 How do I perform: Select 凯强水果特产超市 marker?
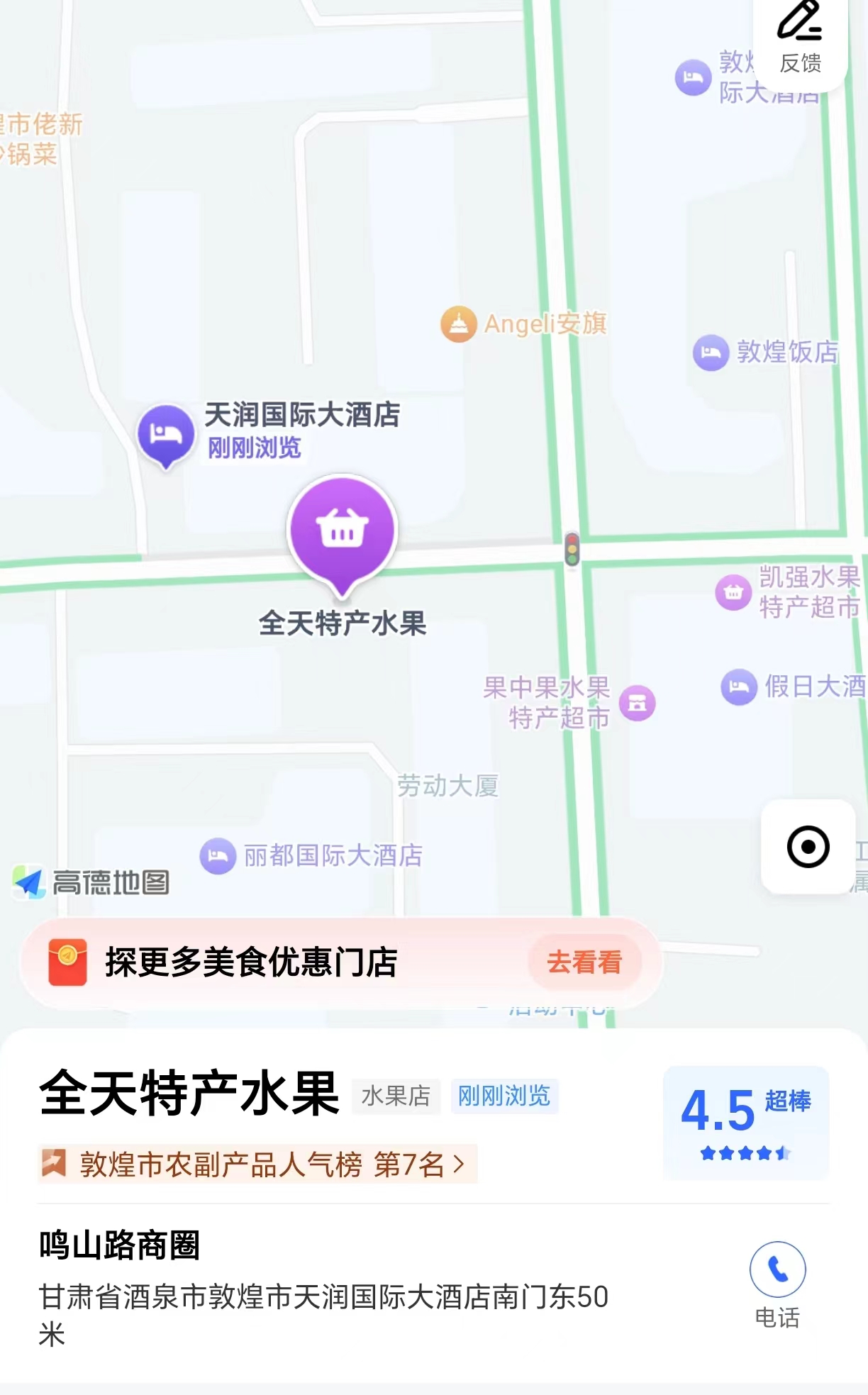point(733,591)
